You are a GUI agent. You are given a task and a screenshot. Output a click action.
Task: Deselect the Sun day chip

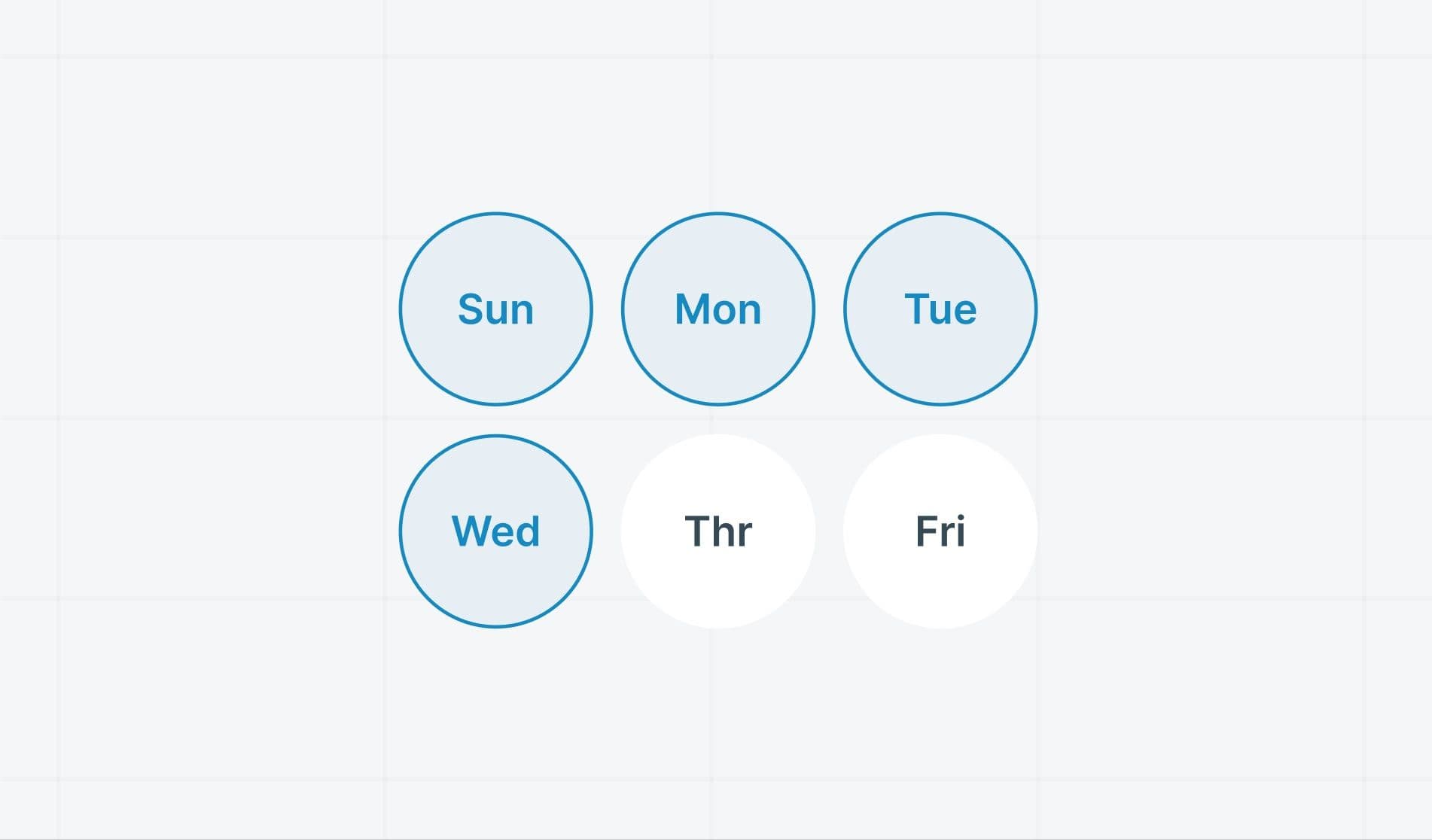[x=495, y=309]
